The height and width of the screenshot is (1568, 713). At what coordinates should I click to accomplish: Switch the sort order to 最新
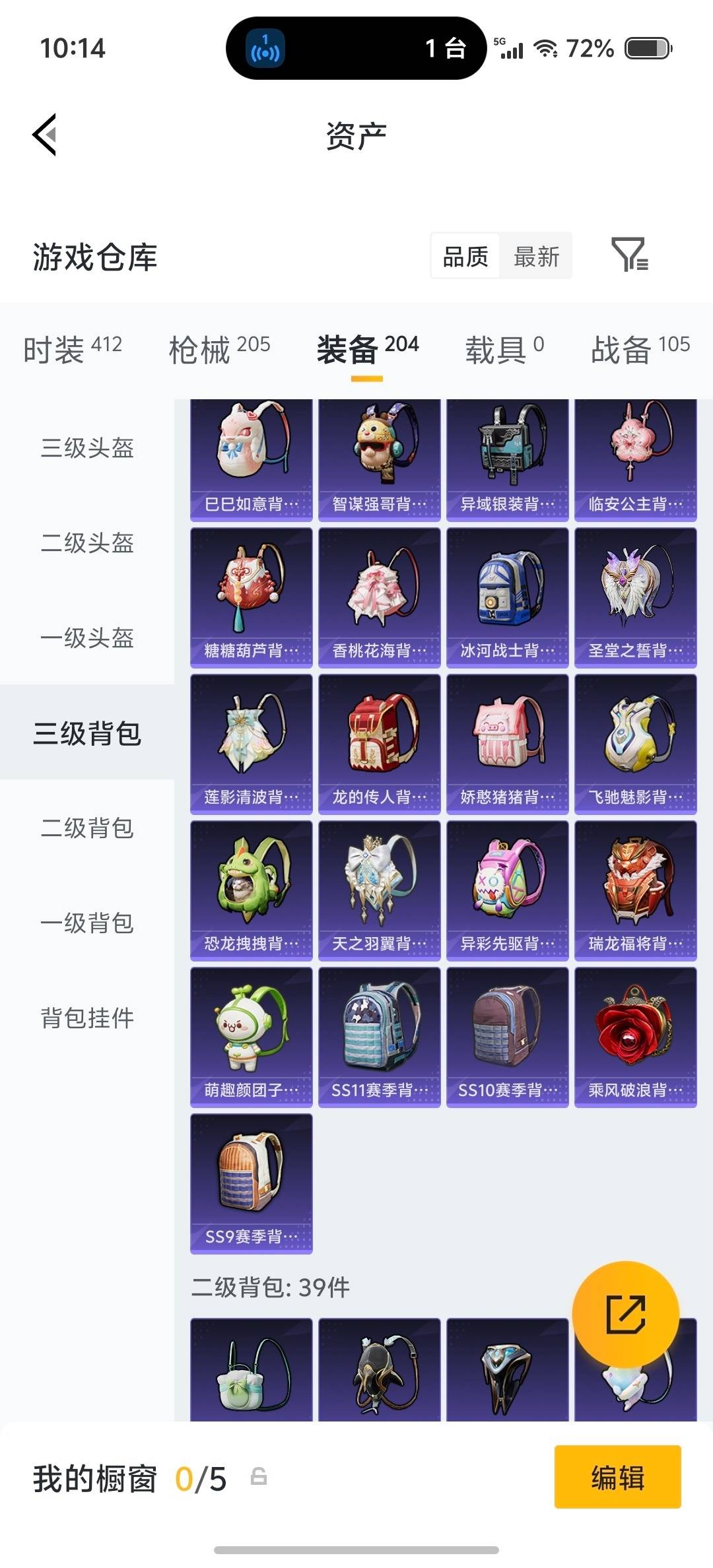click(x=536, y=256)
